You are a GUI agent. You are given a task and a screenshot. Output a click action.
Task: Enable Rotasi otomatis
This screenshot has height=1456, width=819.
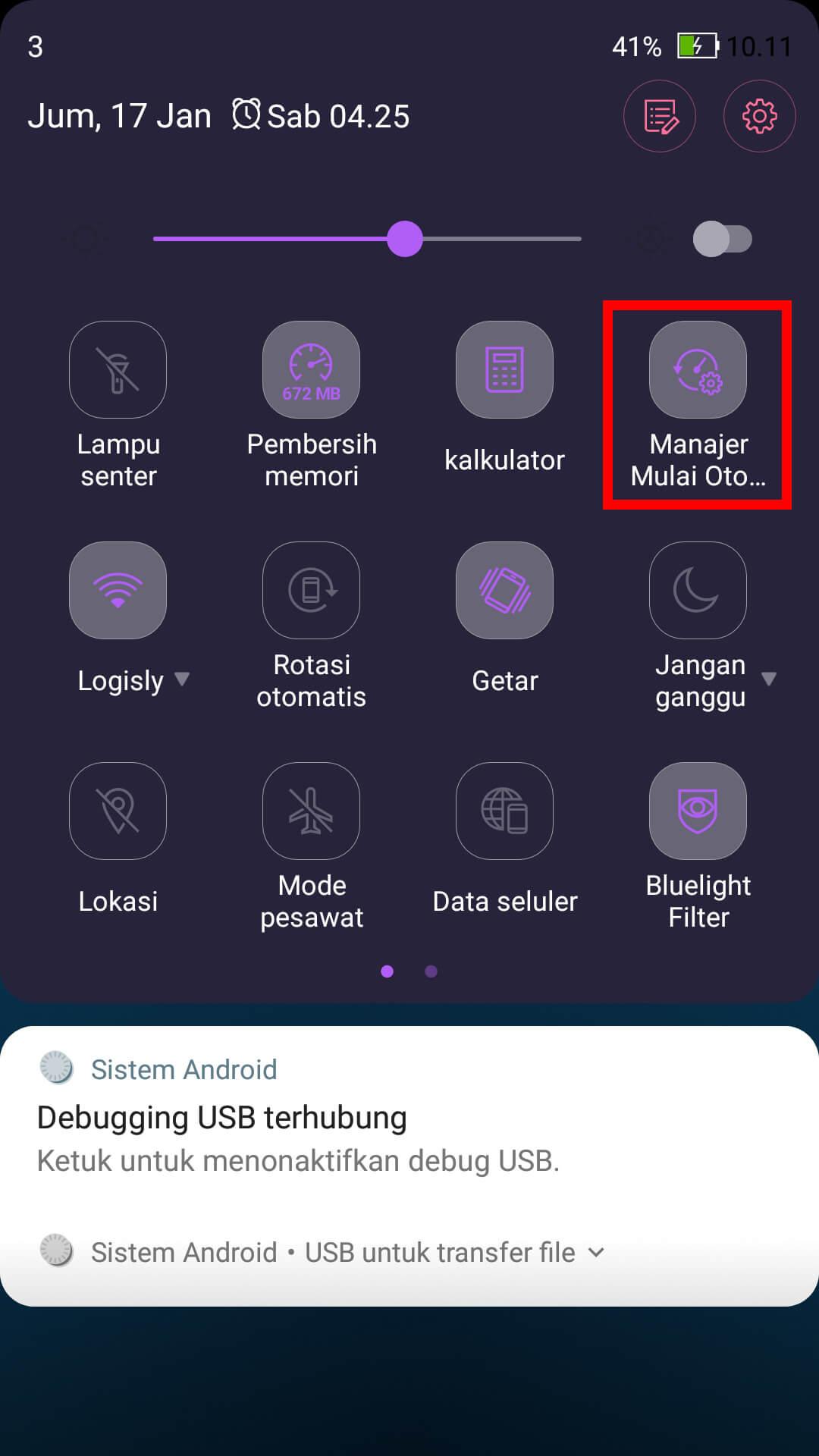[x=311, y=591]
